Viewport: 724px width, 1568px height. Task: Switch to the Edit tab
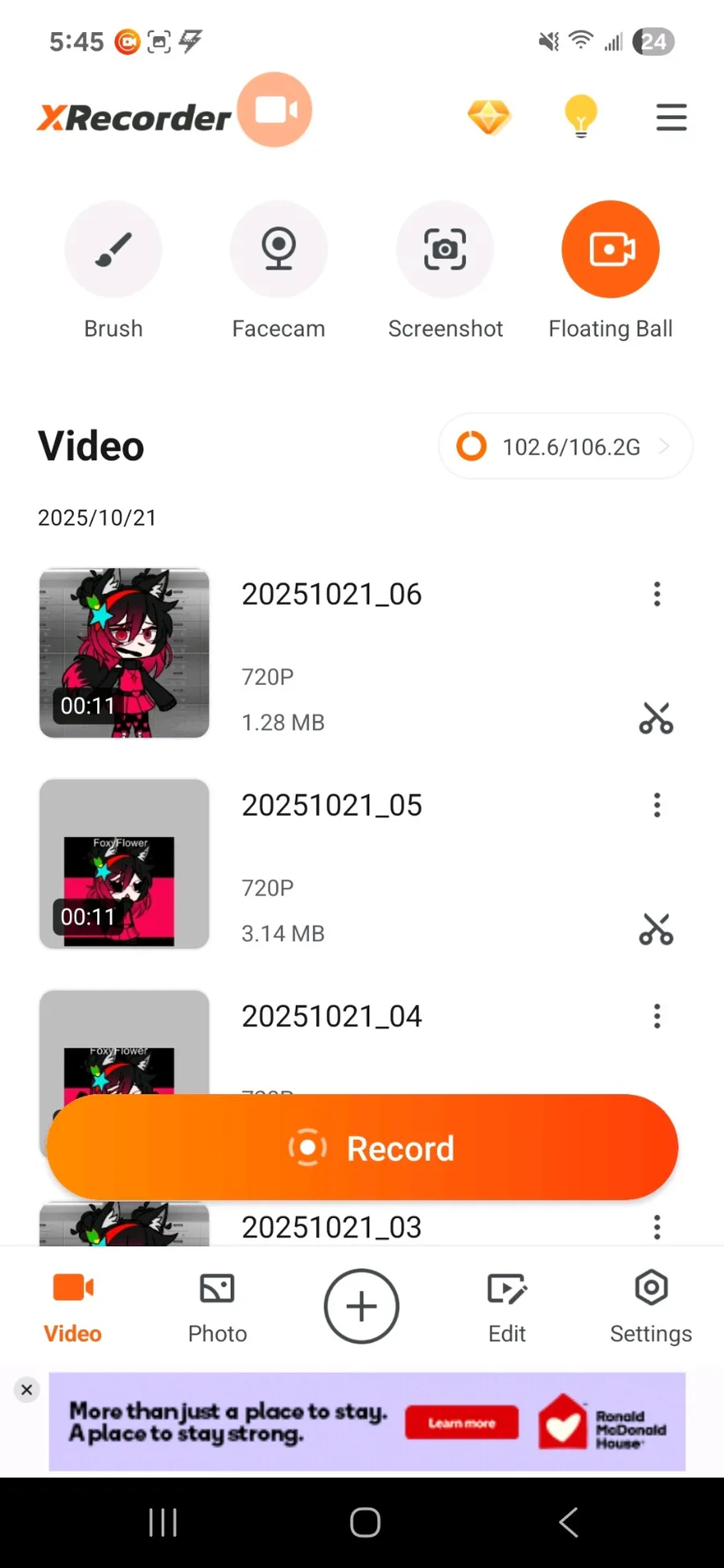[507, 1307]
